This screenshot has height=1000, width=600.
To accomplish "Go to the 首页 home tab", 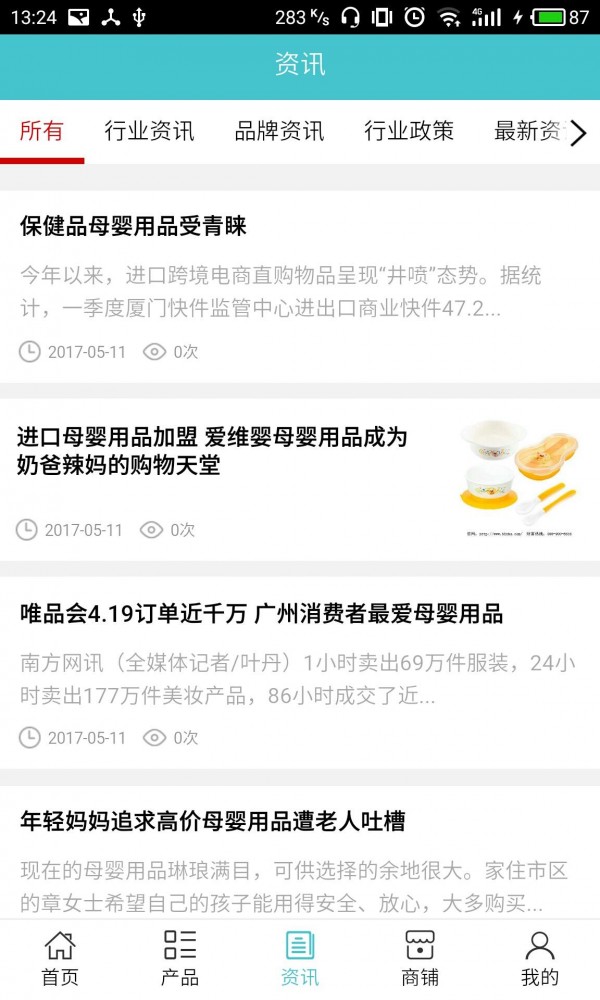I will pos(60,958).
